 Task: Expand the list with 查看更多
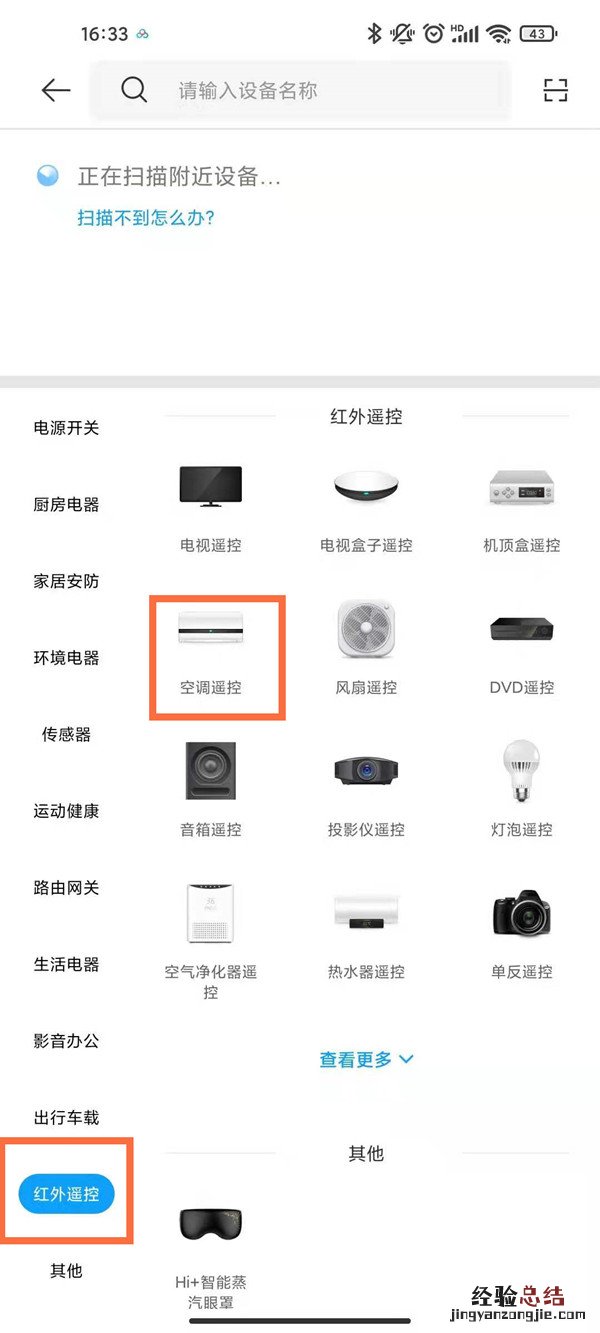pyautogui.click(x=366, y=1059)
